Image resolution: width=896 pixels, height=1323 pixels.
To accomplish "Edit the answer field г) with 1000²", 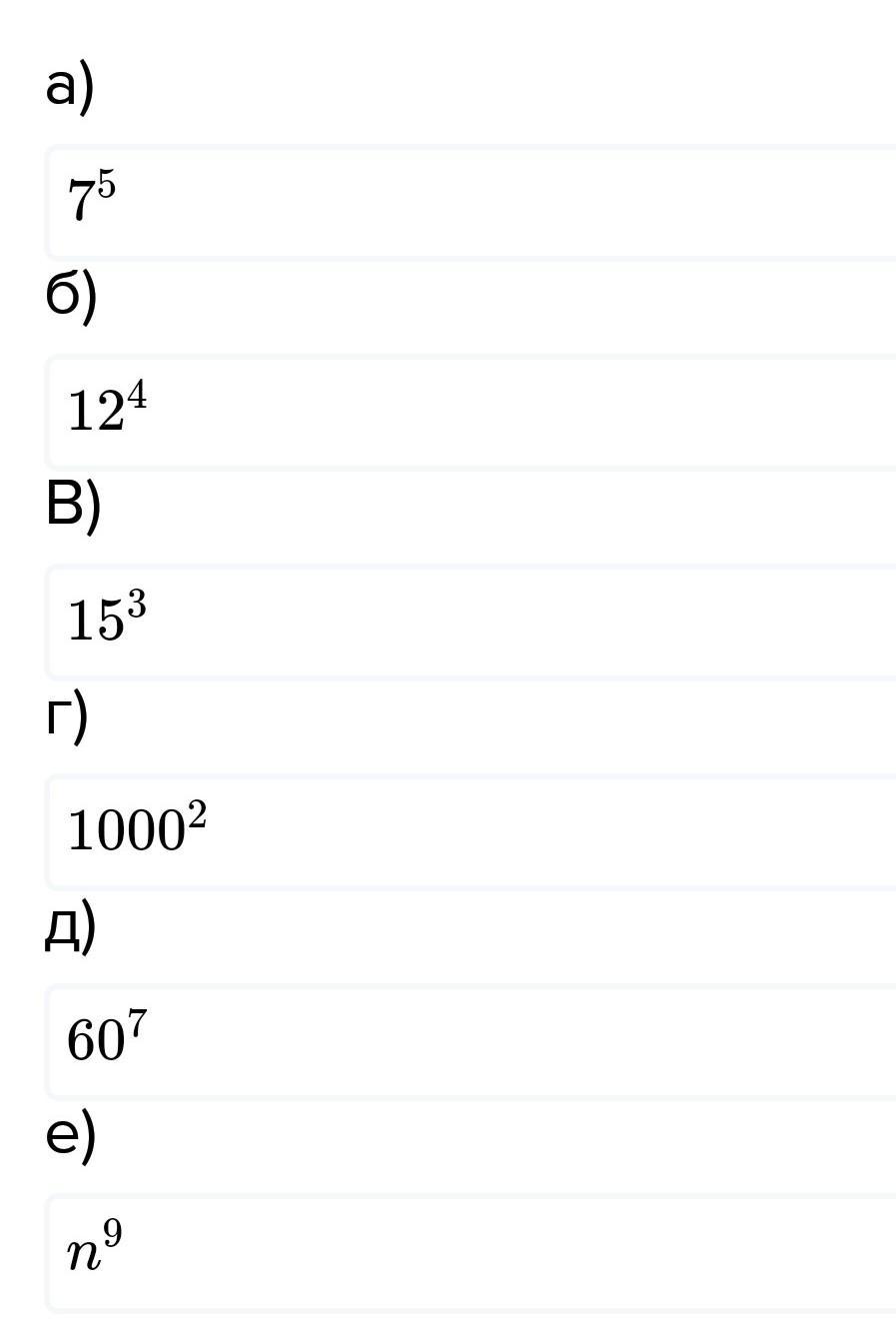I will tap(471, 831).
